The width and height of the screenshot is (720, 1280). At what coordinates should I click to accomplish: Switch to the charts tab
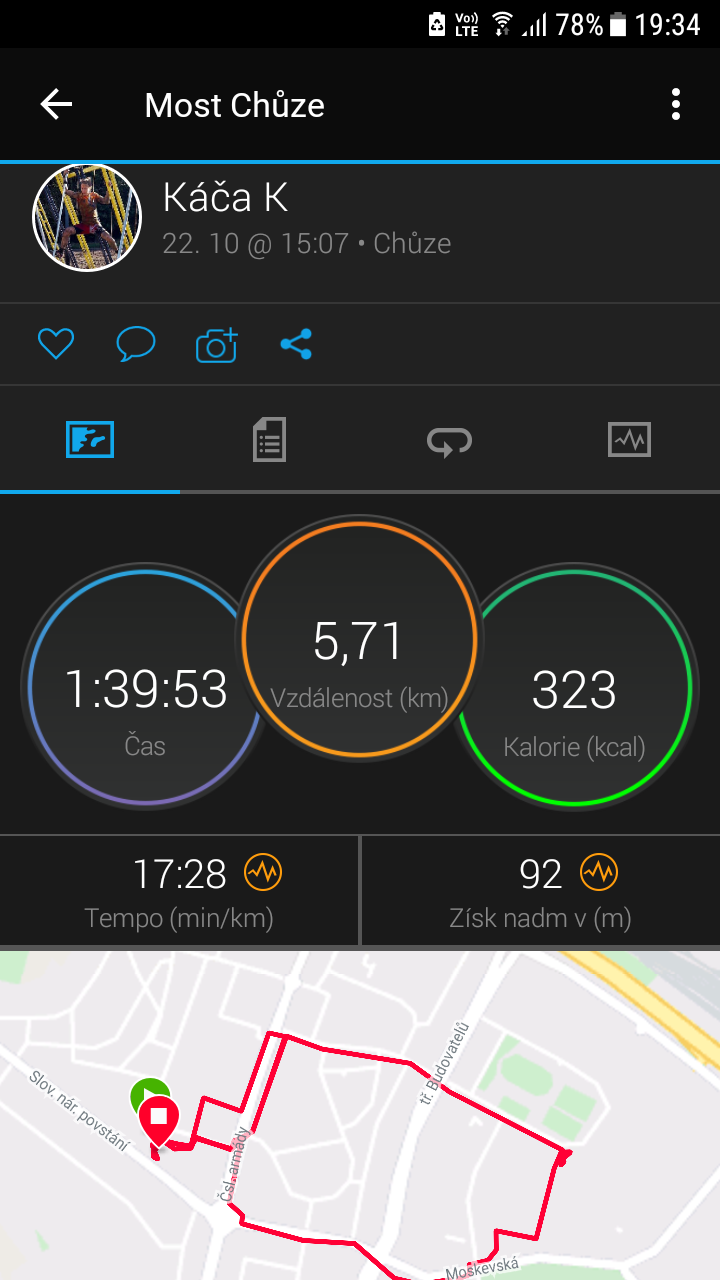coord(629,440)
